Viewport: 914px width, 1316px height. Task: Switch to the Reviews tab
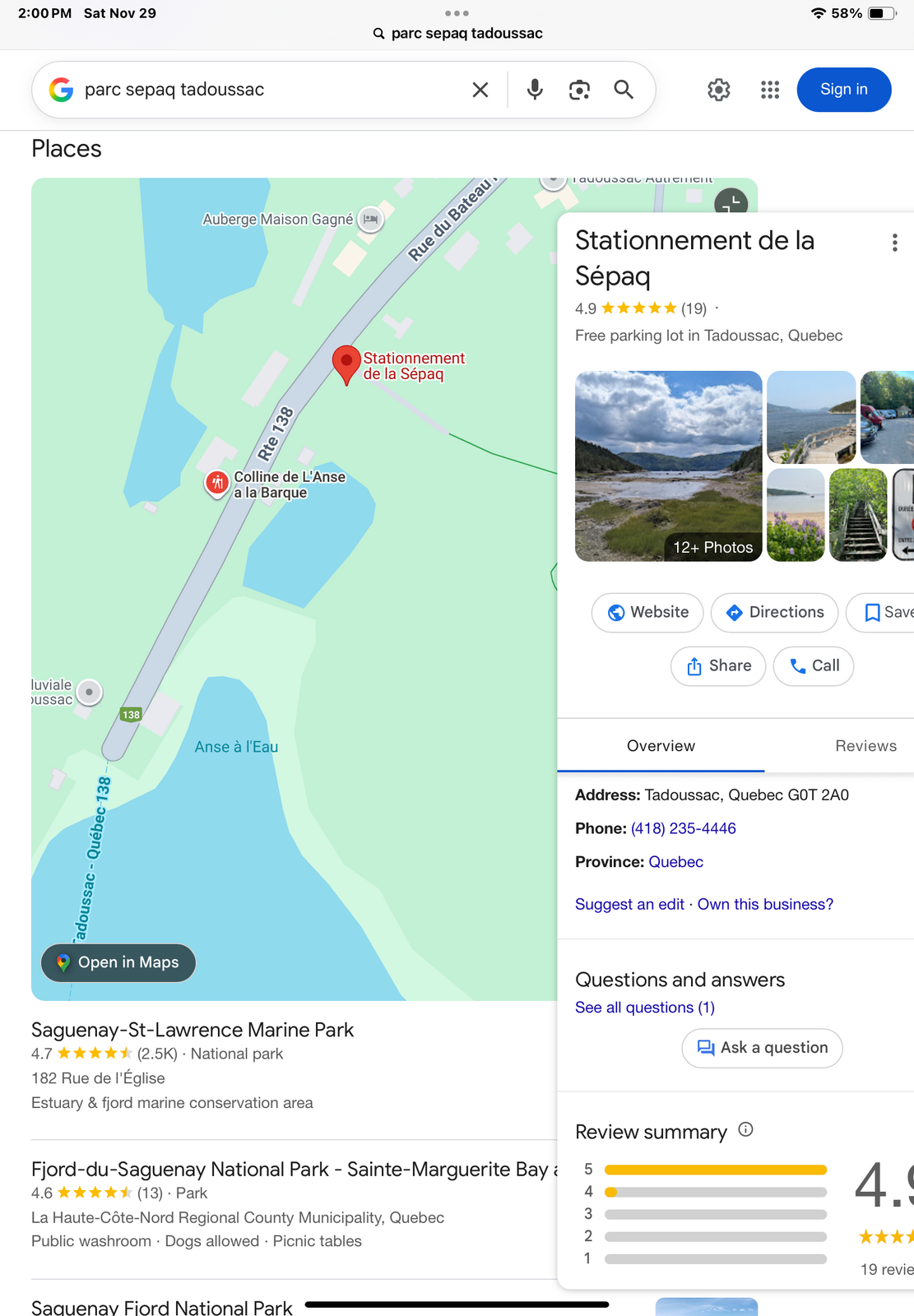[x=865, y=746]
